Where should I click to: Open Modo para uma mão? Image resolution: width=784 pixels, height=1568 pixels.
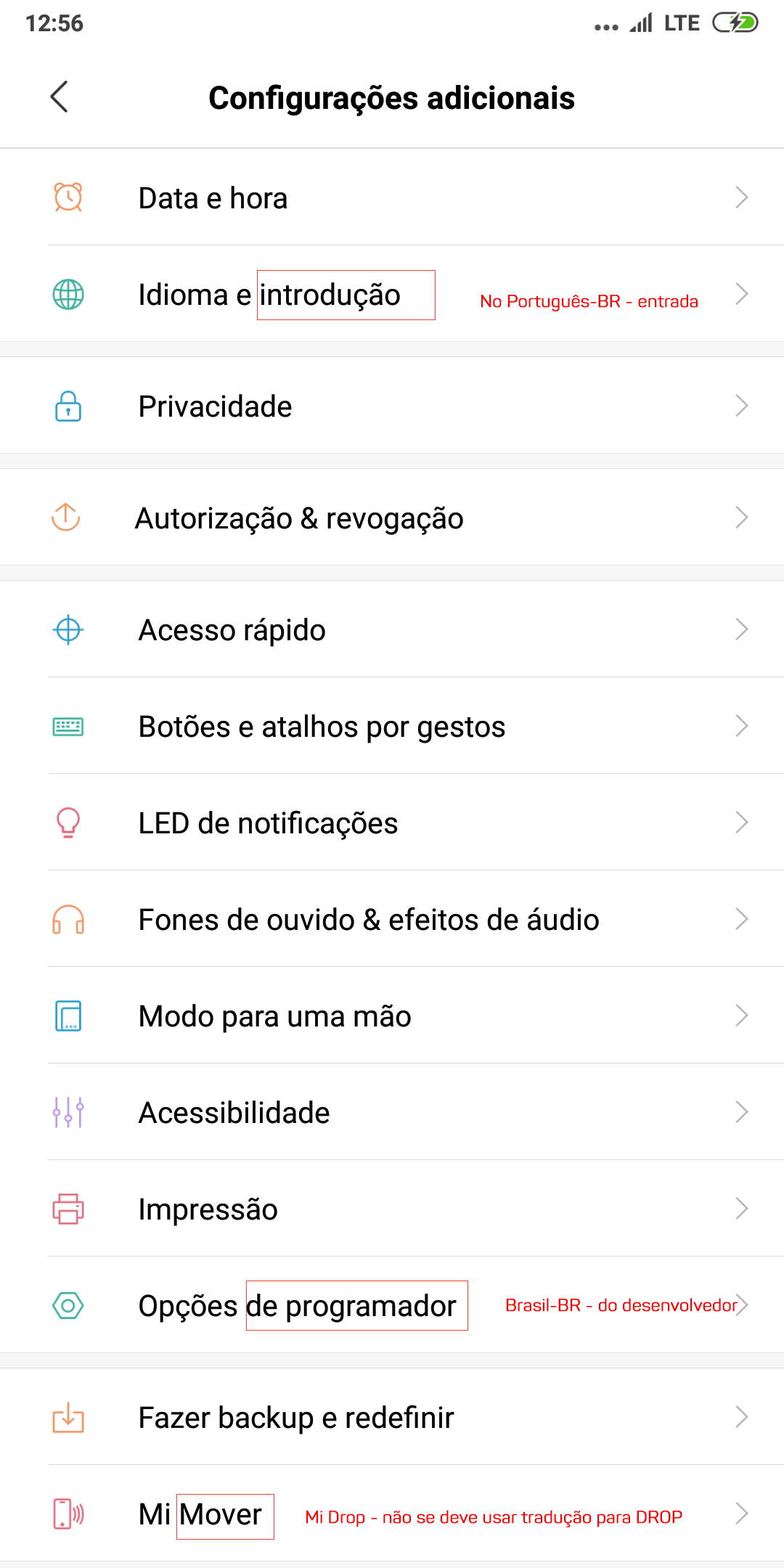(x=392, y=1016)
